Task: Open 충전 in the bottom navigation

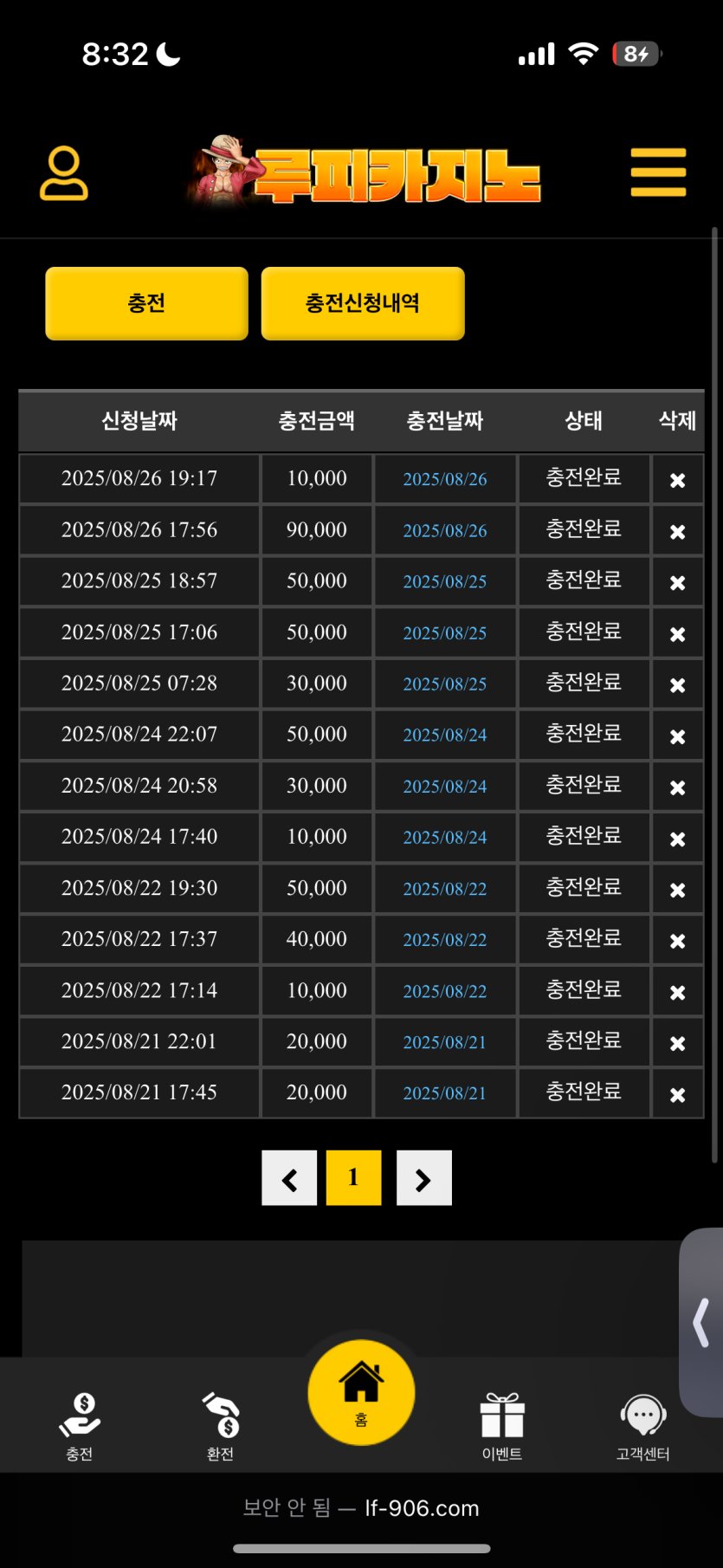Action: (x=80, y=1426)
